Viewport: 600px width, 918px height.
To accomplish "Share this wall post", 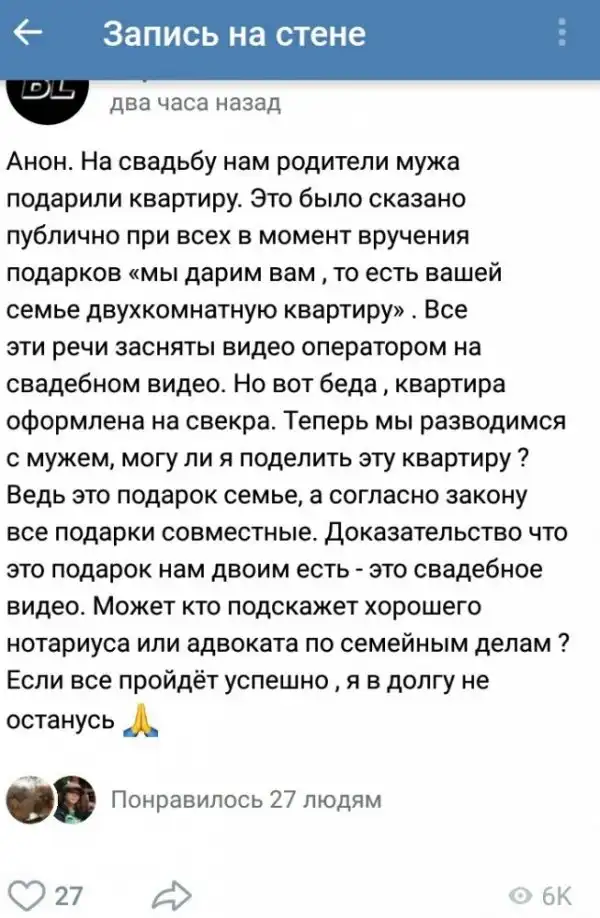I will click(168, 891).
